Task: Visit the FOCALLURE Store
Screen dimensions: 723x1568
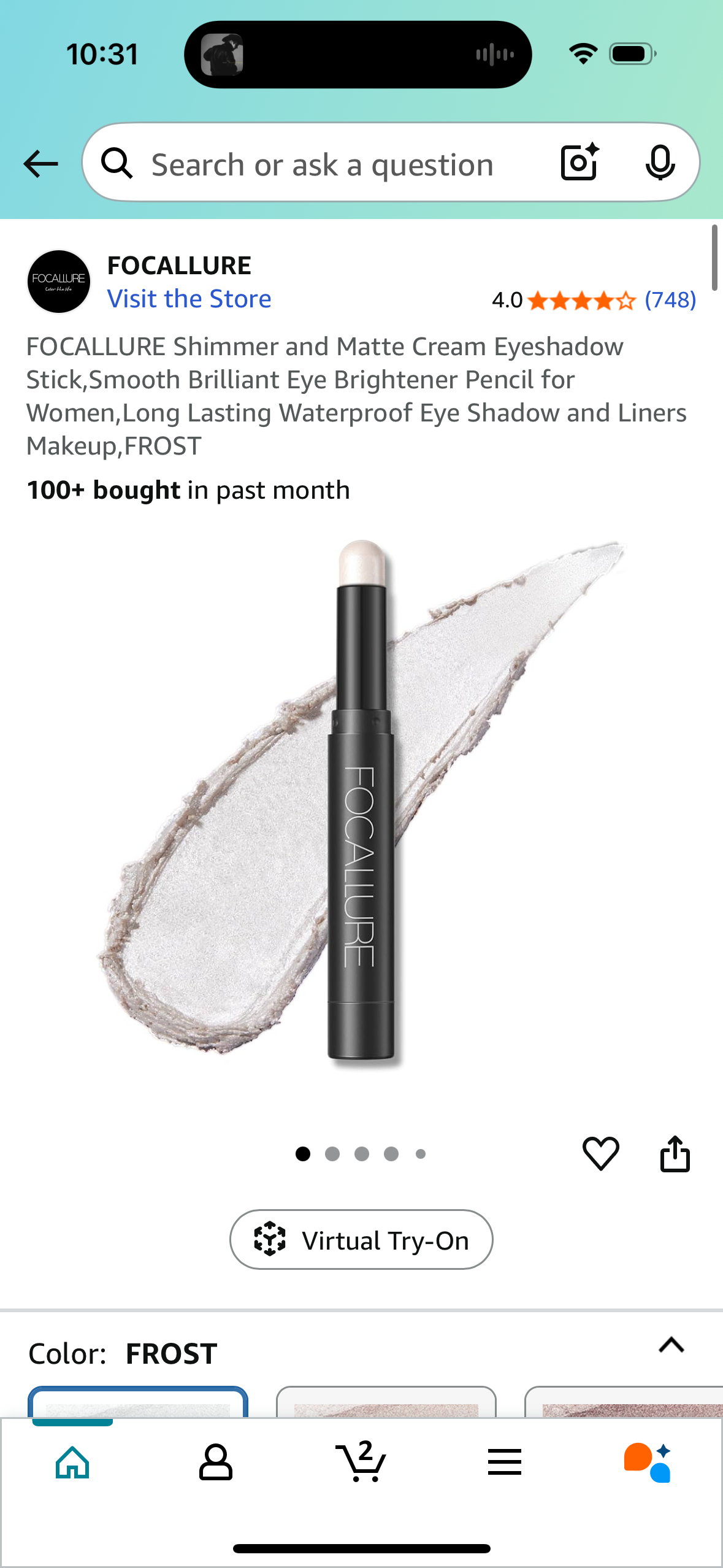Action: (x=189, y=299)
